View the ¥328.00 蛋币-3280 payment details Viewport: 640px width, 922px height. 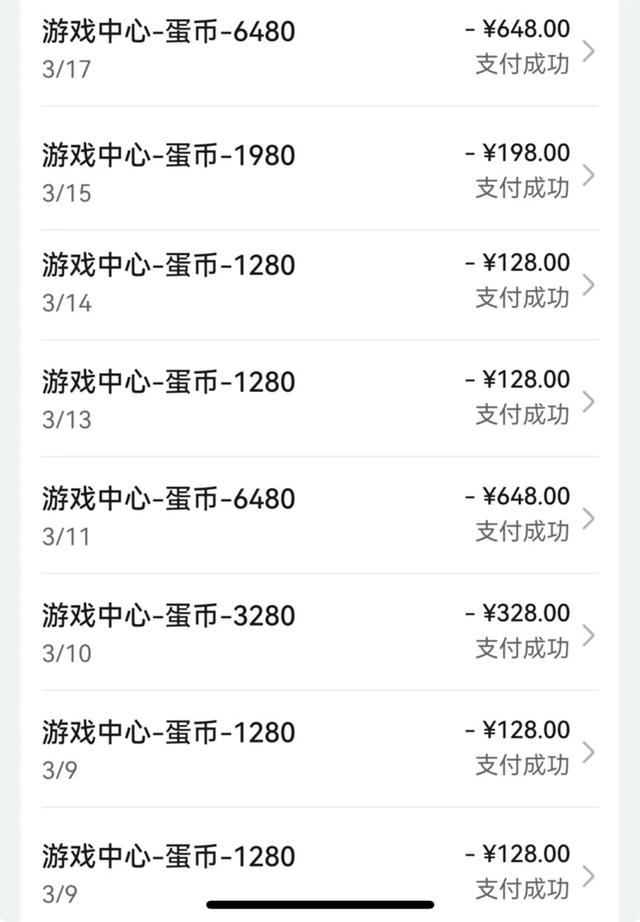click(x=318, y=632)
